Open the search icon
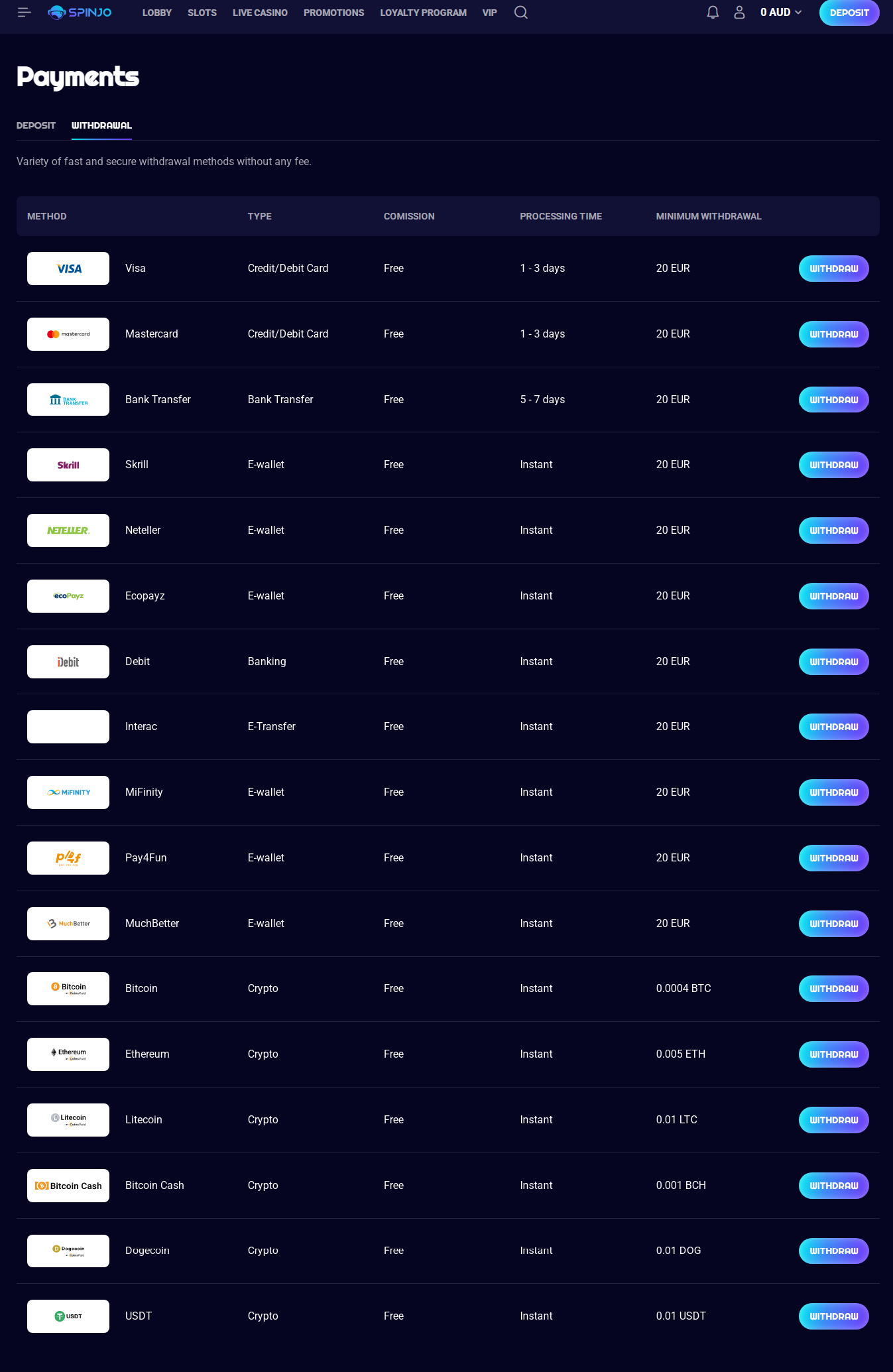 coord(521,13)
